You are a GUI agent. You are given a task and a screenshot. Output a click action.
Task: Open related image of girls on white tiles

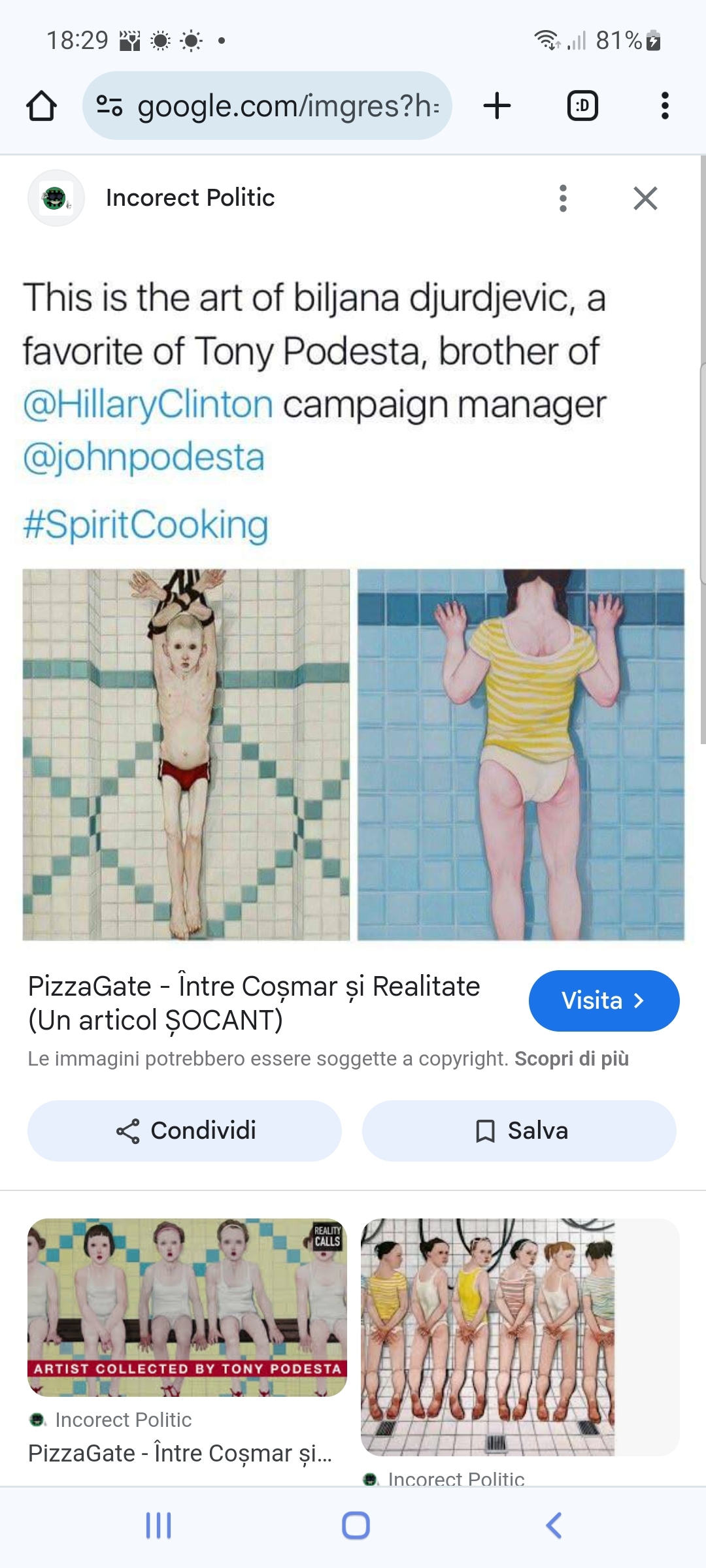coord(488,1336)
